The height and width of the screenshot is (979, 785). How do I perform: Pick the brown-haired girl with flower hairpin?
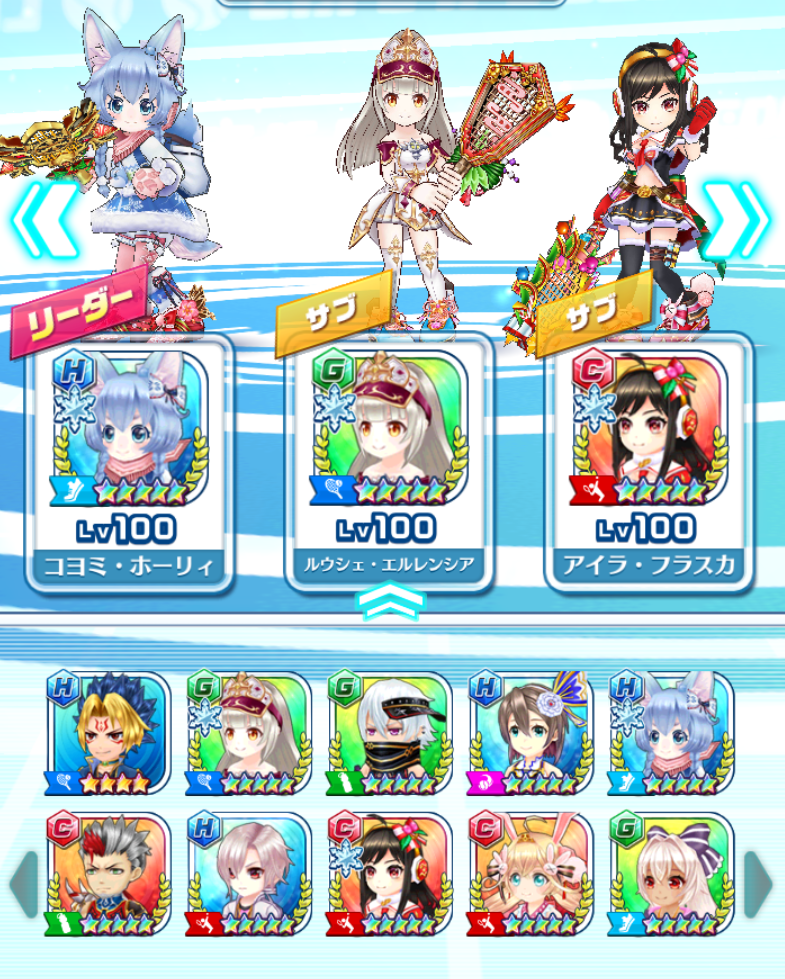(530, 732)
